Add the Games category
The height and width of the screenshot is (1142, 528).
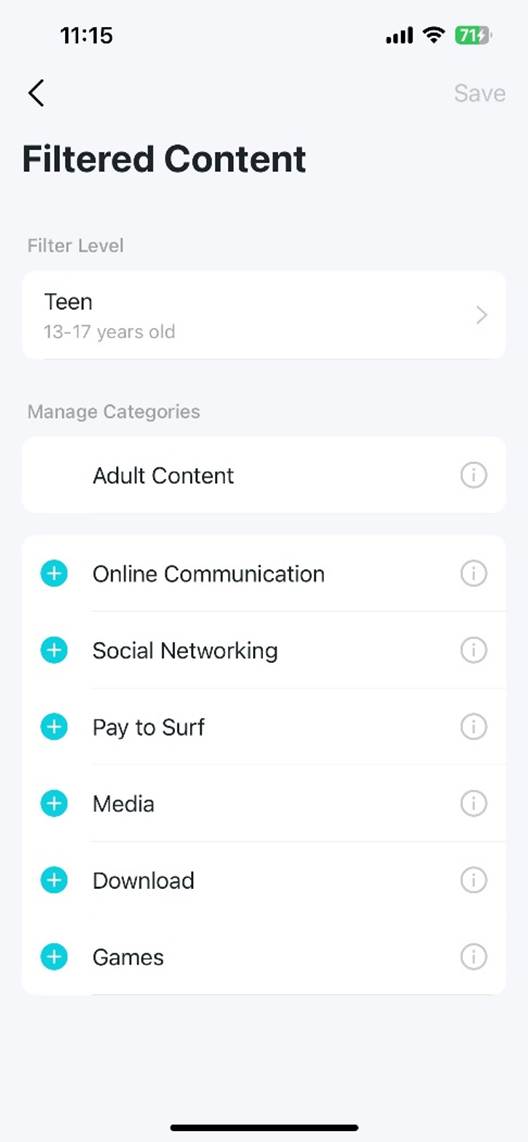point(54,957)
